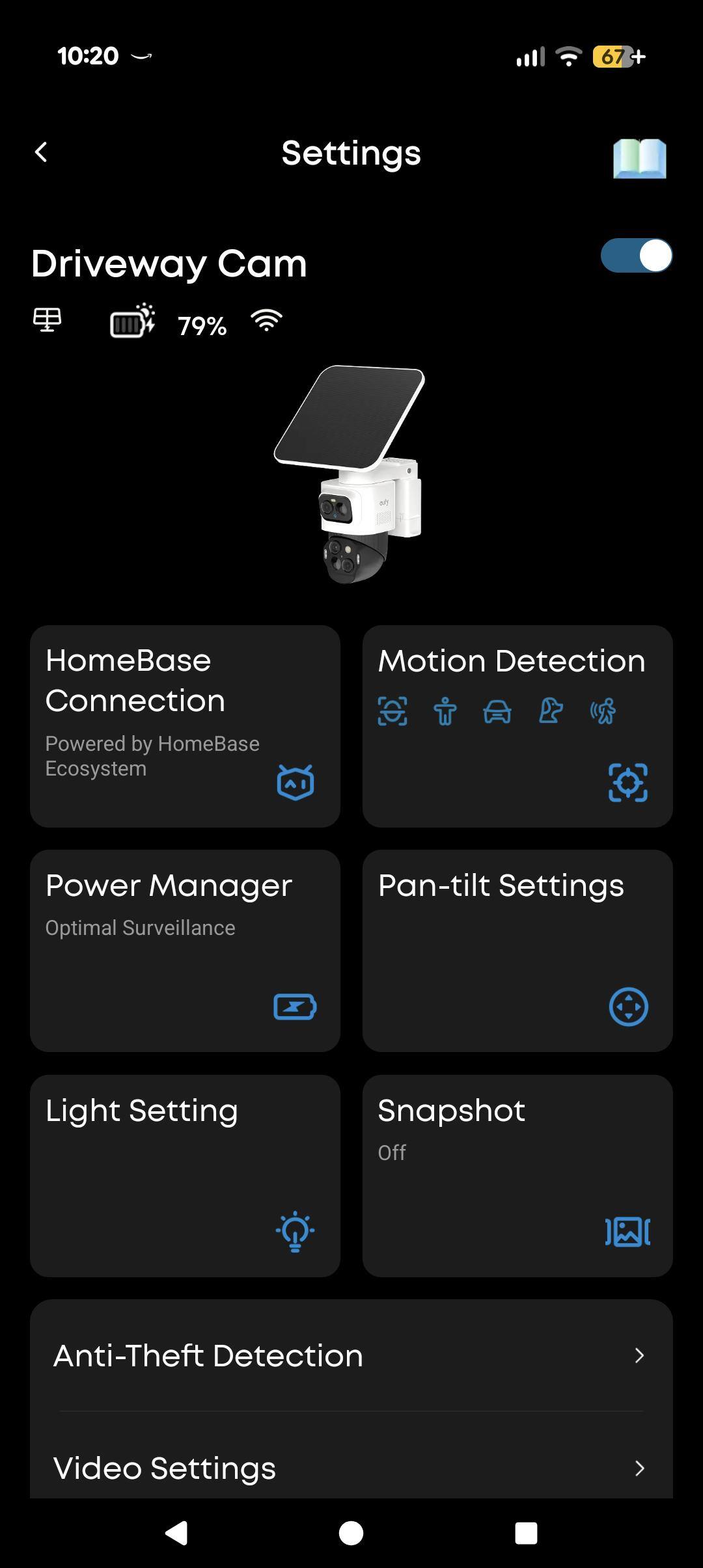This screenshot has width=703, height=1568.
Task: Open recent apps with the square button
Action: point(526,1533)
